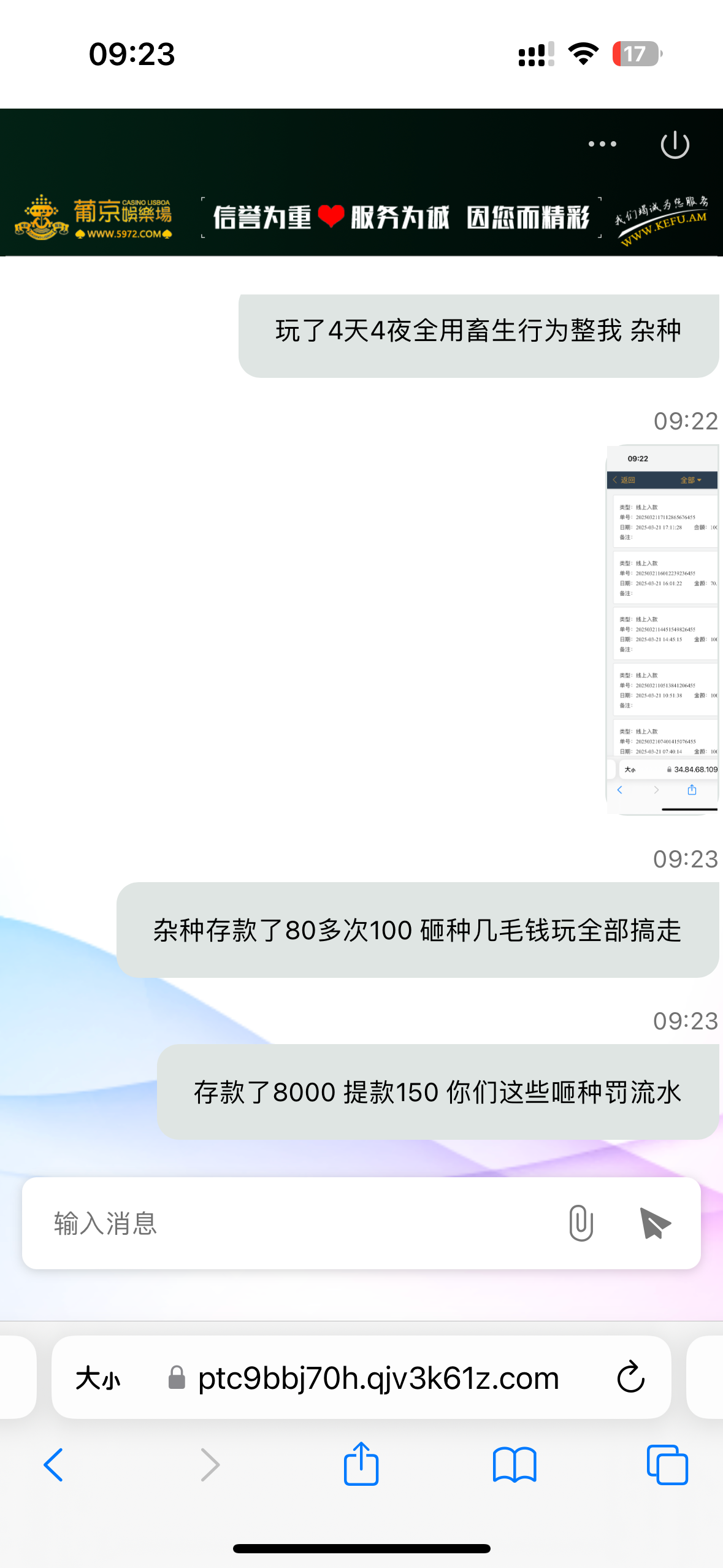The image size is (723, 1568).
Task: Open Safari bookmarks
Action: pyautogui.click(x=514, y=1465)
